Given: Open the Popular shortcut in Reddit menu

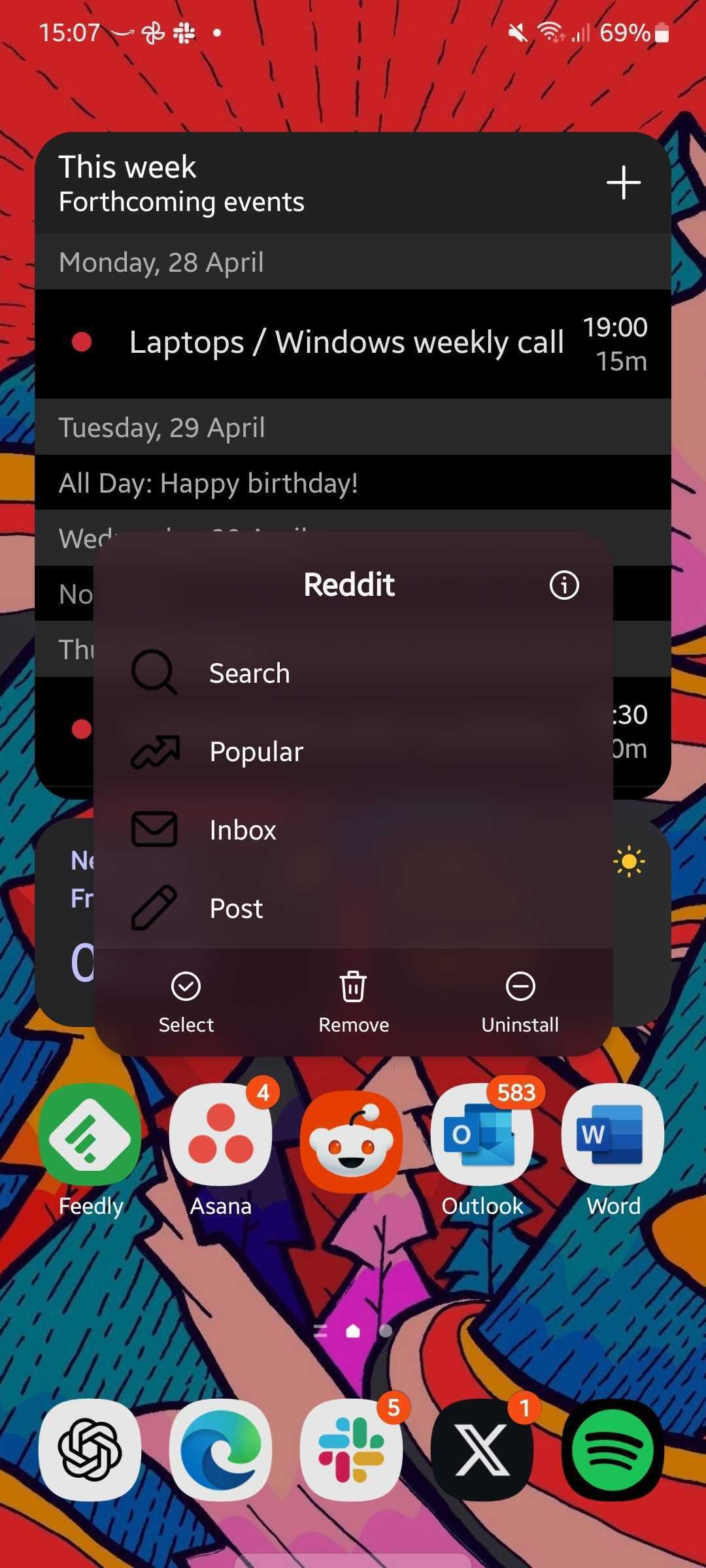Looking at the screenshot, I should [x=255, y=751].
